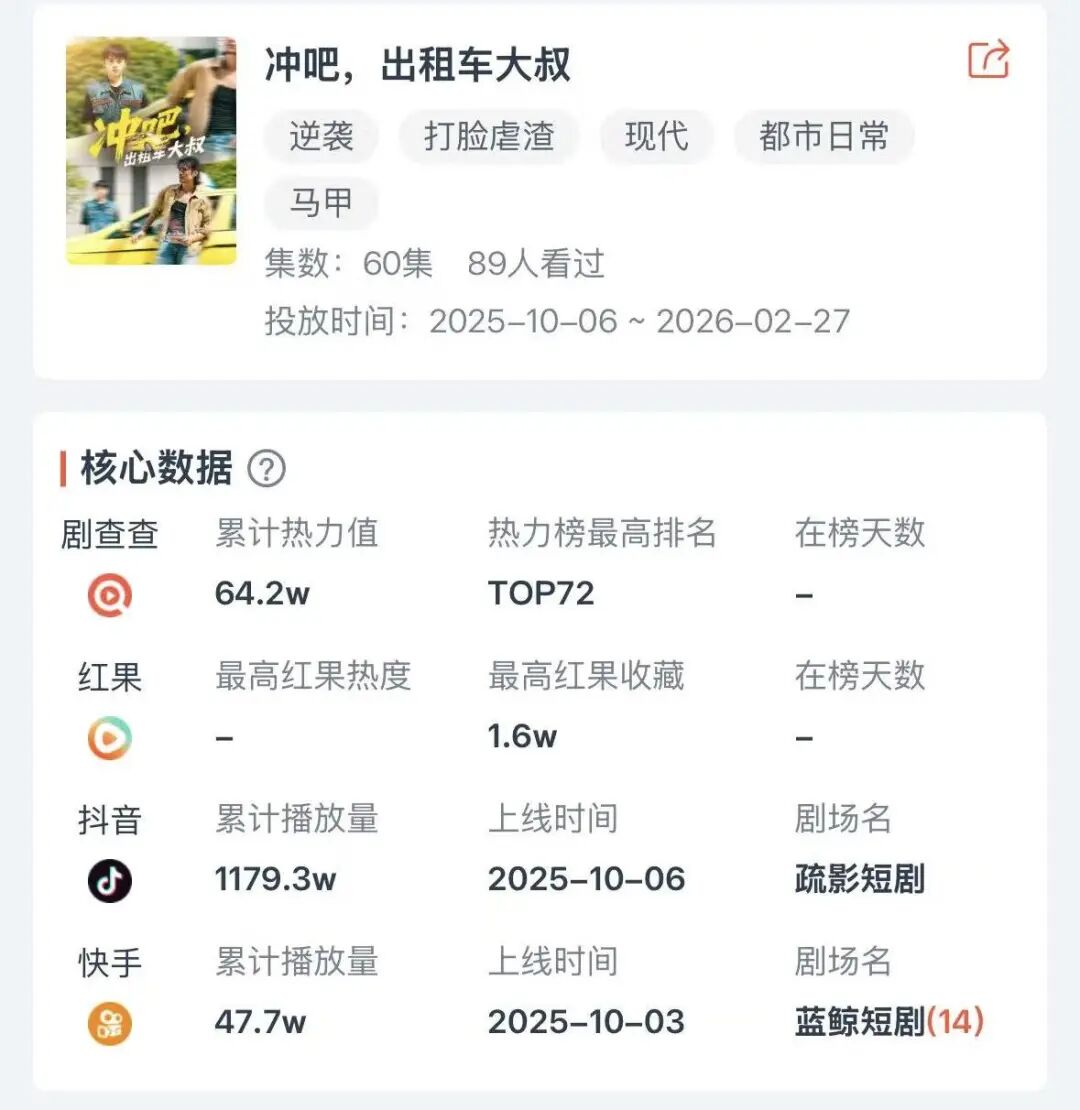Select the 打脸虐渣 tag
This screenshot has width=1080, height=1110.
[x=489, y=136]
